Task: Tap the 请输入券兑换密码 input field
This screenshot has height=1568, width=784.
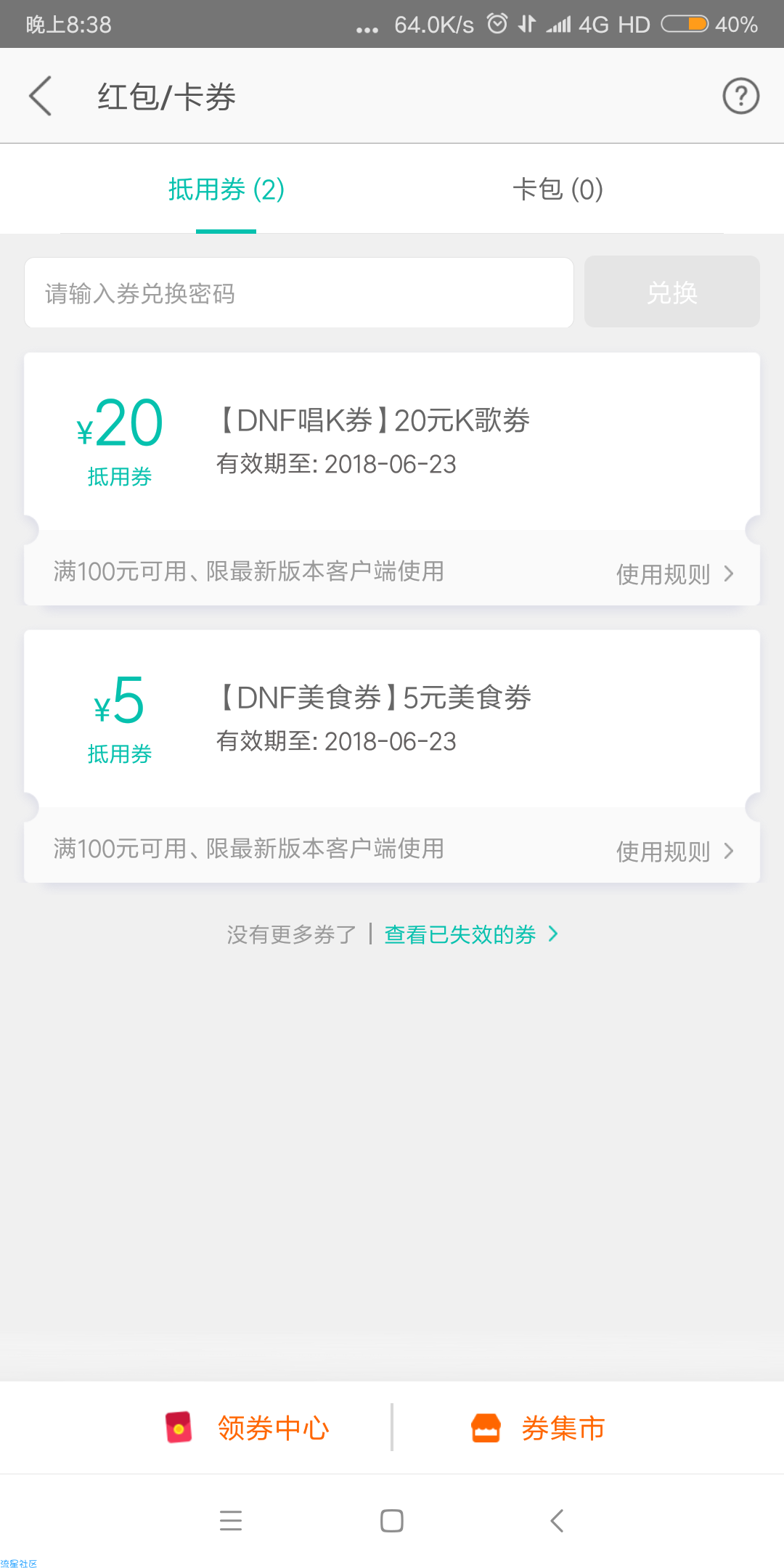Action: pos(299,293)
